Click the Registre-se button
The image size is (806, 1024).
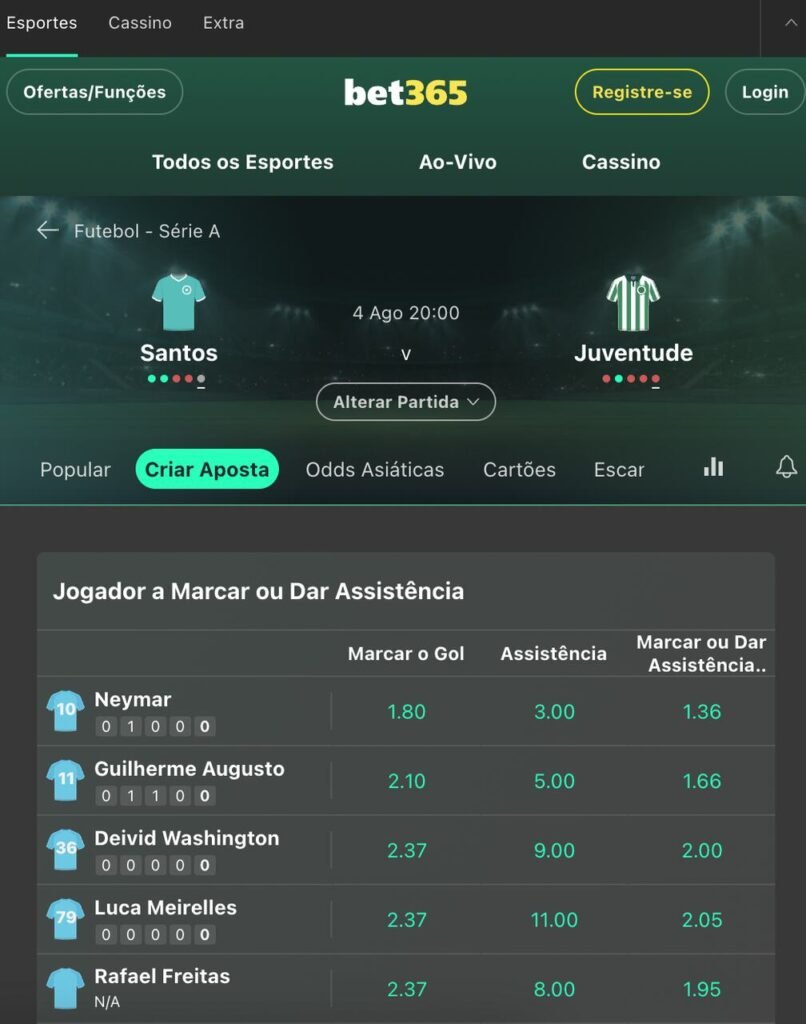(641, 91)
